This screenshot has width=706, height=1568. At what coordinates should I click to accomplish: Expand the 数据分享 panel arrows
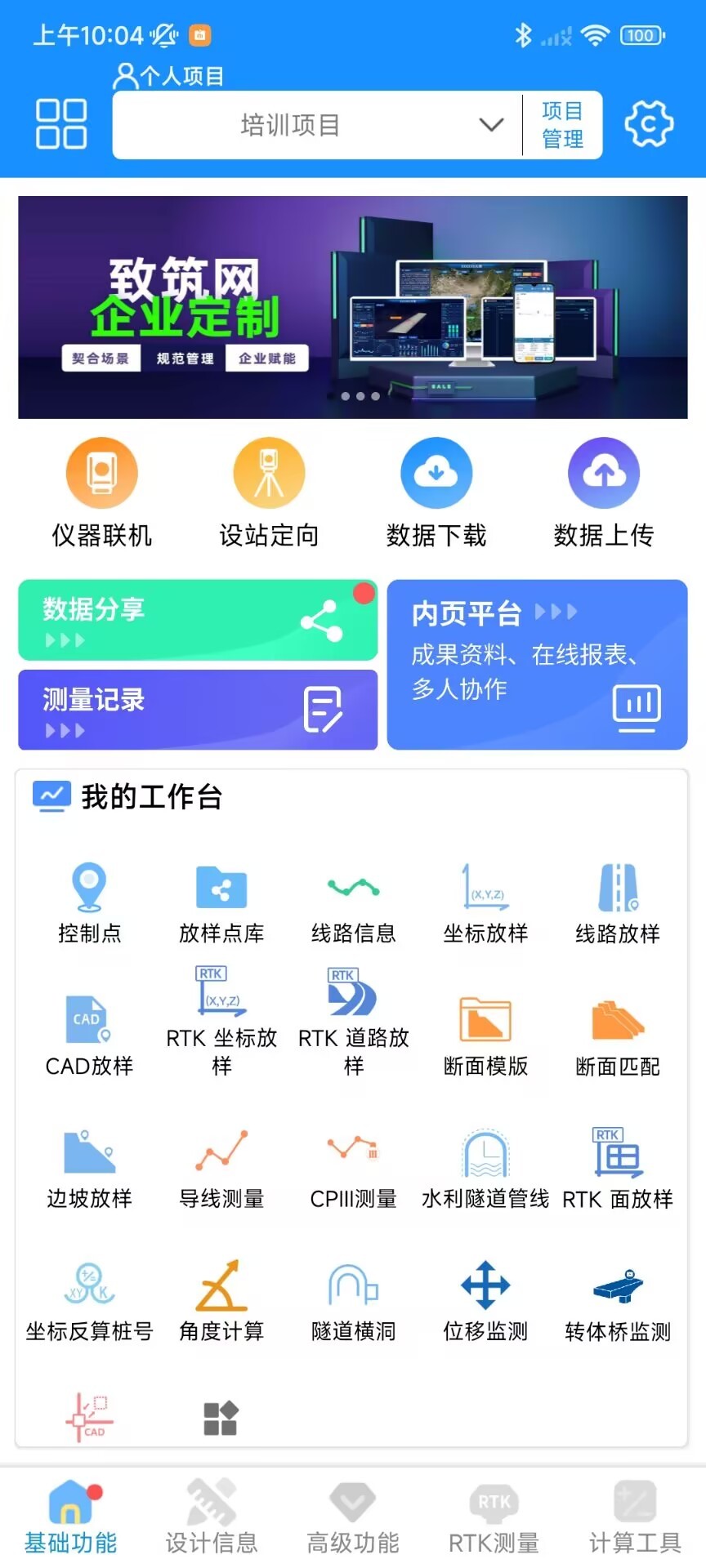tap(65, 640)
